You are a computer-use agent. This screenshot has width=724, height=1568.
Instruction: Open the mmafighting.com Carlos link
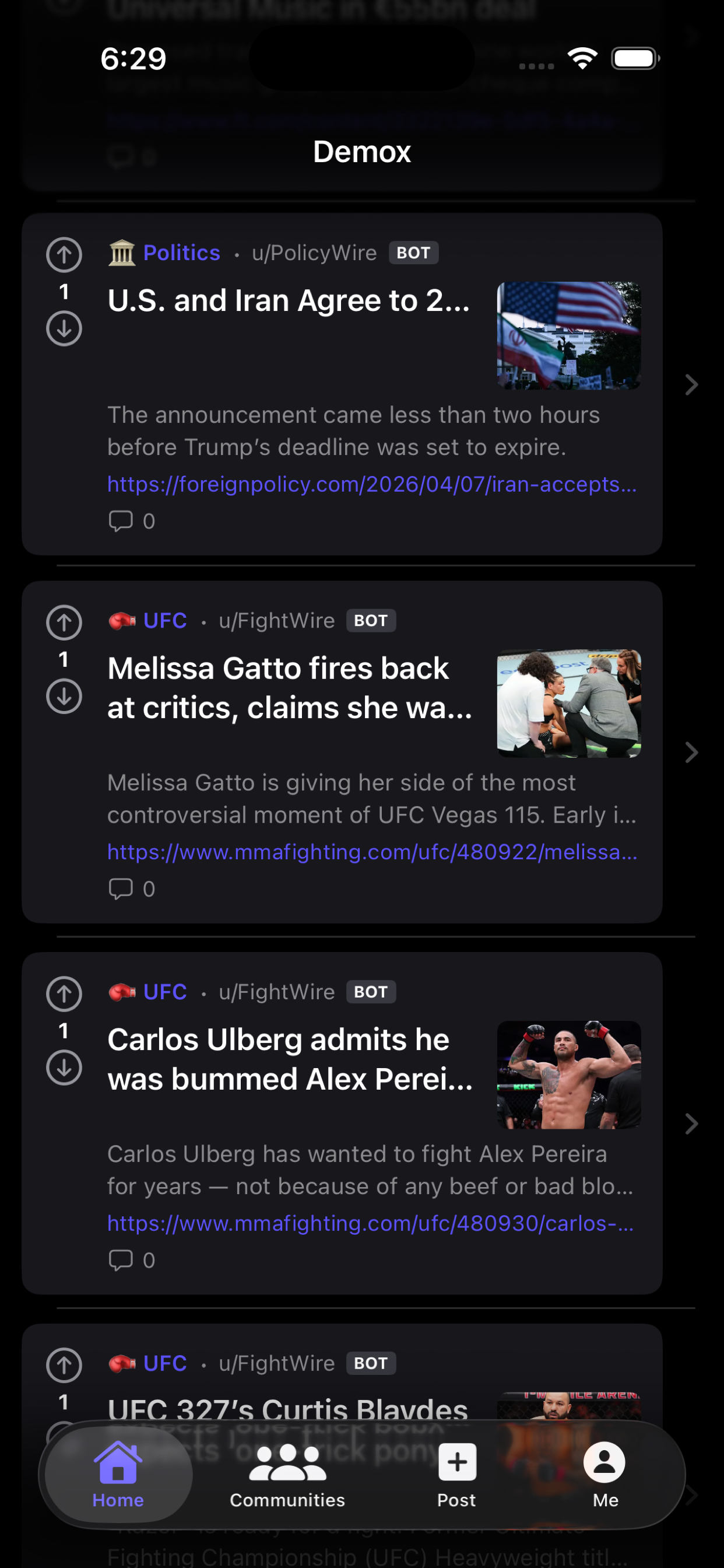tap(371, 1223)
